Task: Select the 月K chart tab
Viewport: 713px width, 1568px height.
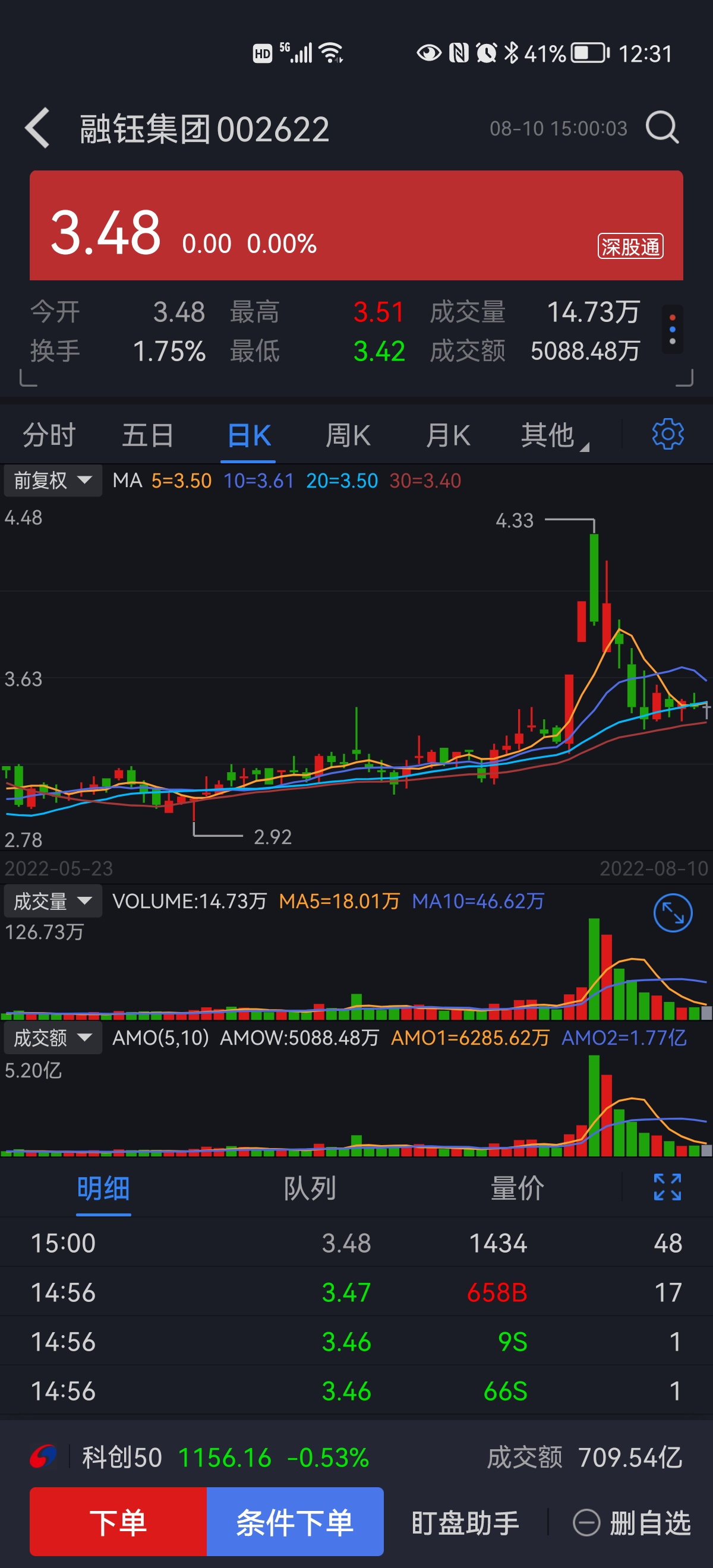Action: (x=448, y=436)
